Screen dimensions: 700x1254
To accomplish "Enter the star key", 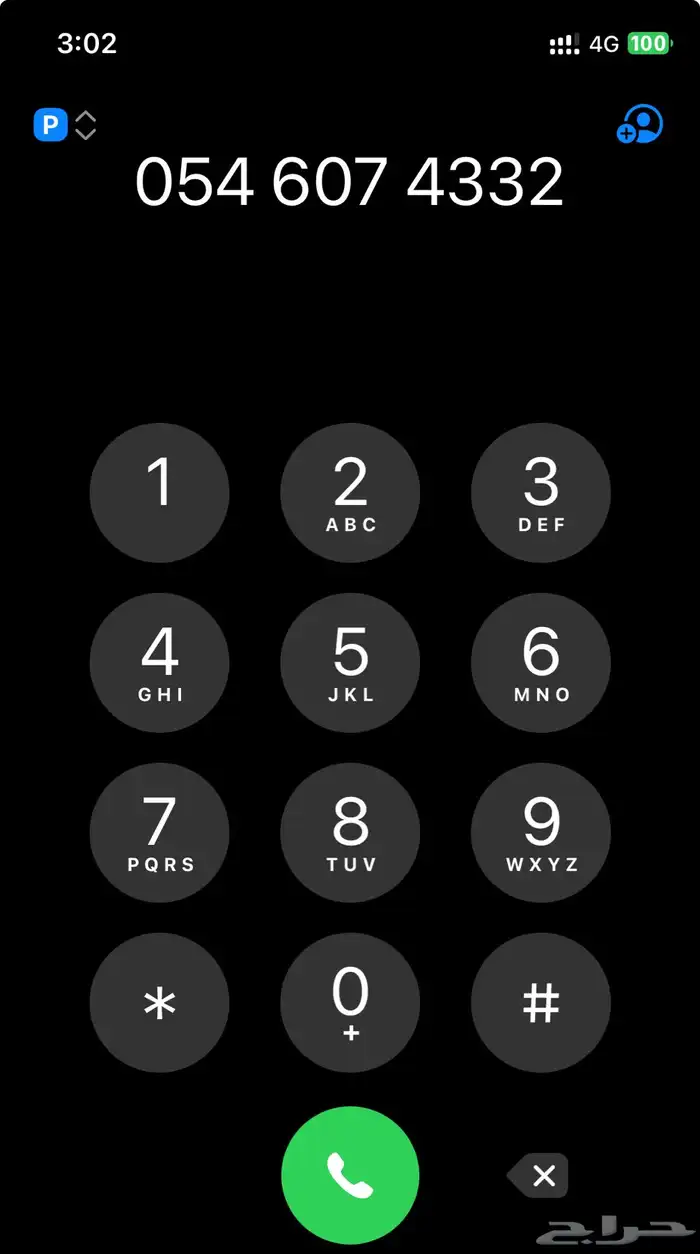I will (160, 1003).
